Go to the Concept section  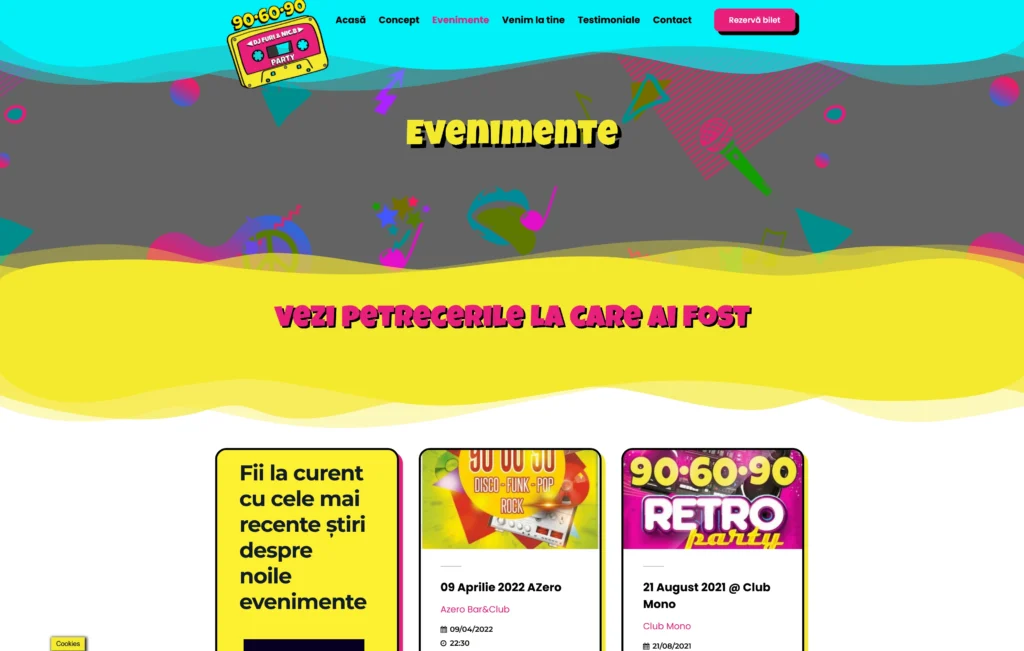pos(399,20)
